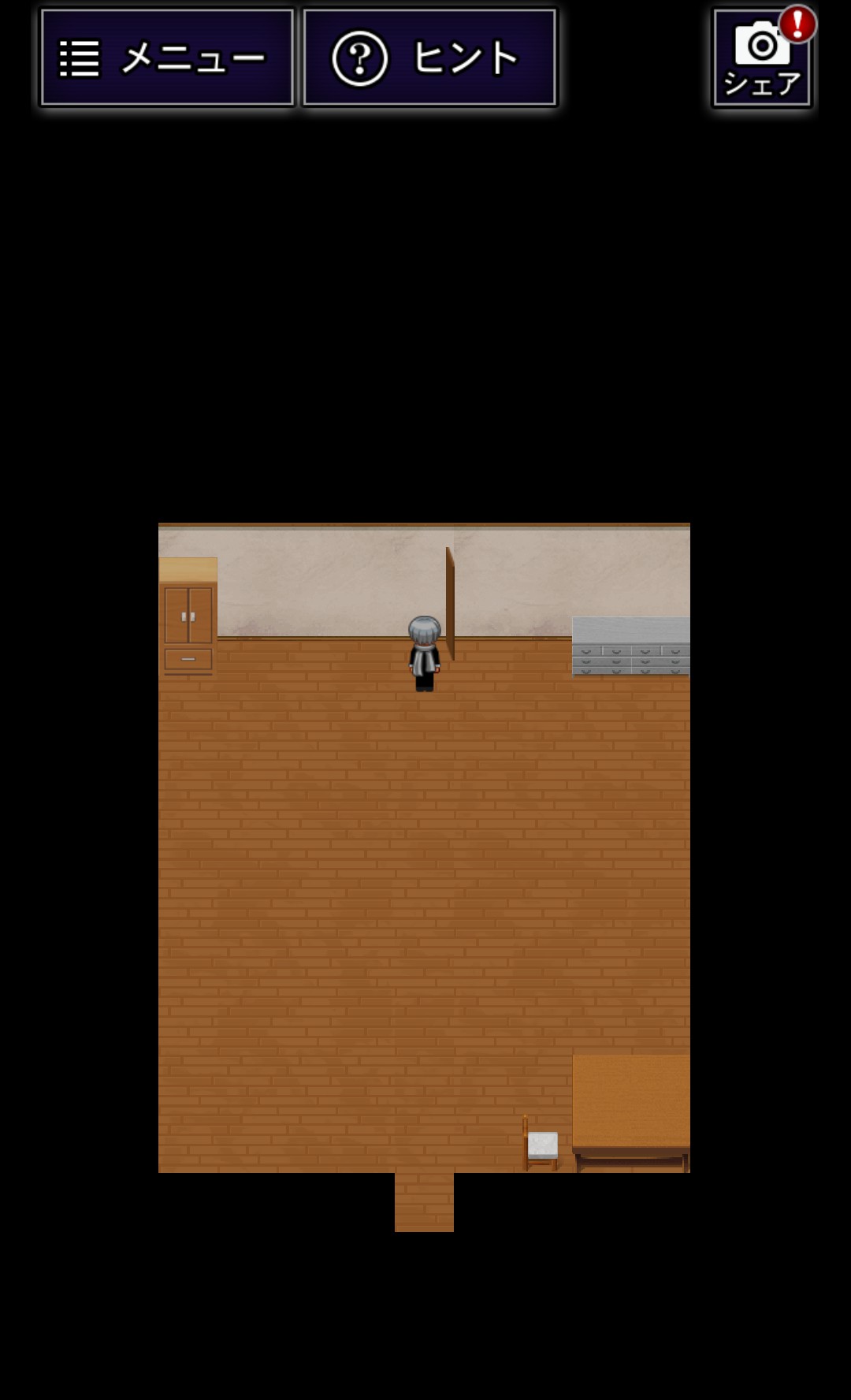Tap the ヒント hint button

click(429, 58)
